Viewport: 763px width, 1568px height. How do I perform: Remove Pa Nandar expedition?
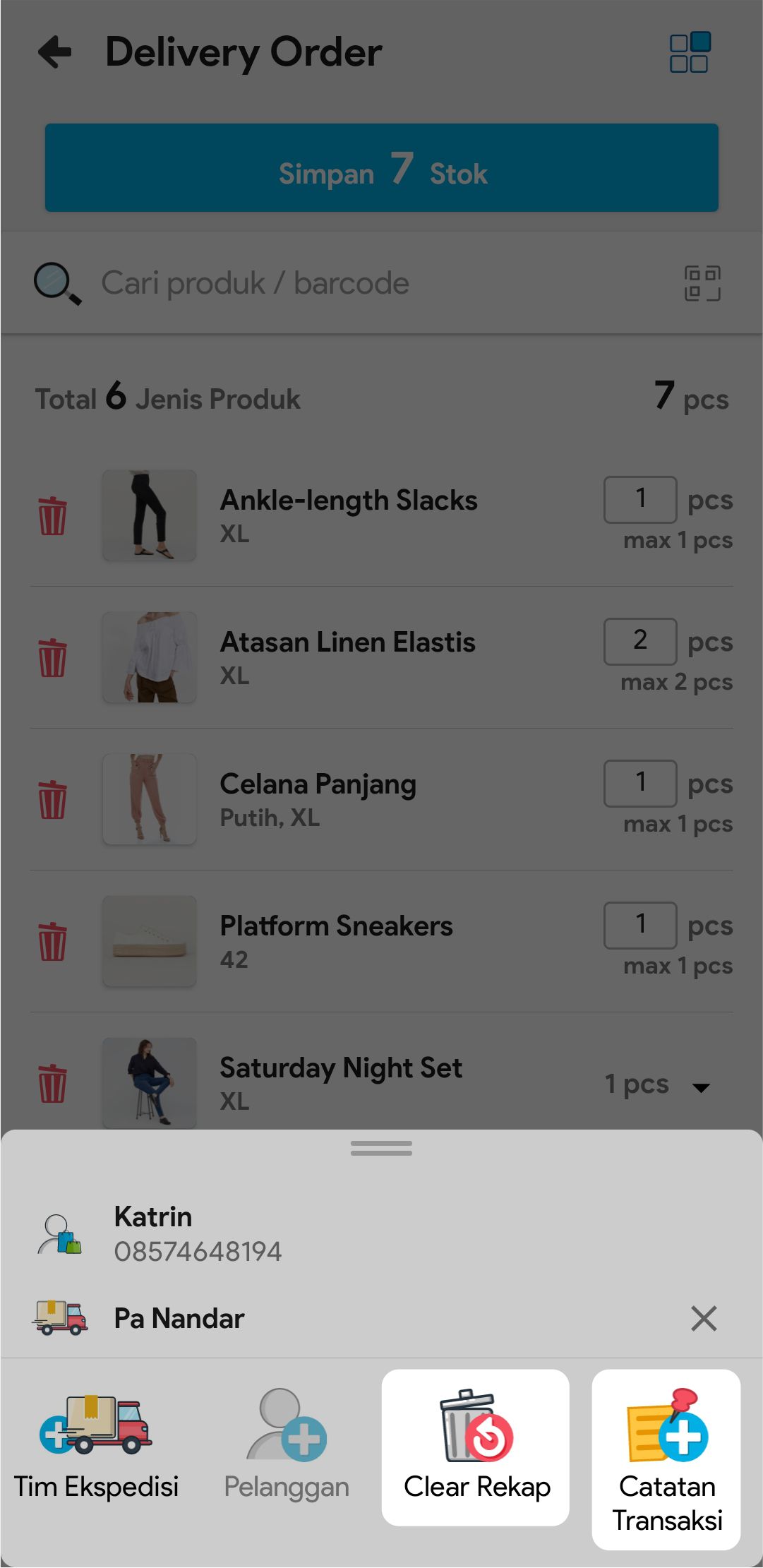[704, 1318]
